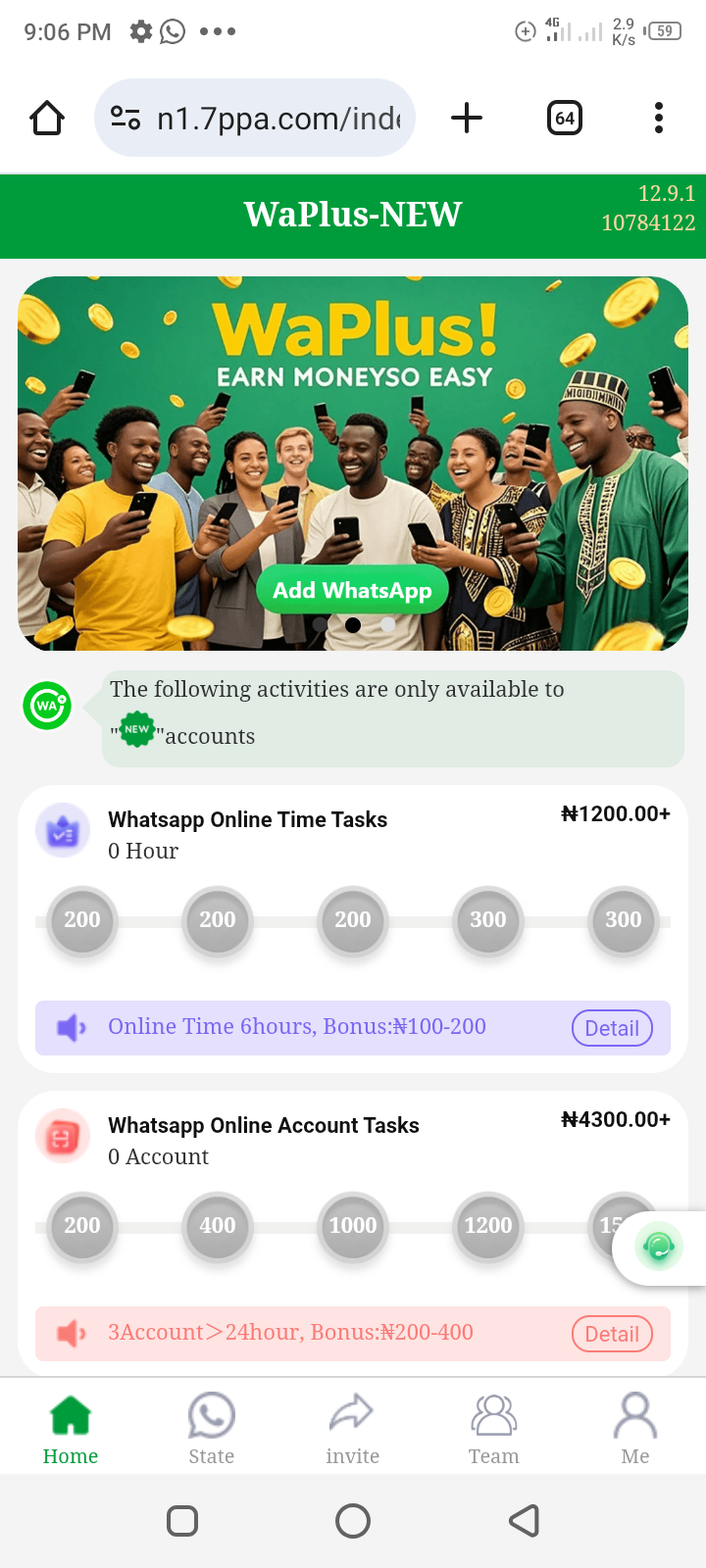Open recent apps overview
Image resolution: width=706 pixels, height=1568 pixels.
[182, 1521]
